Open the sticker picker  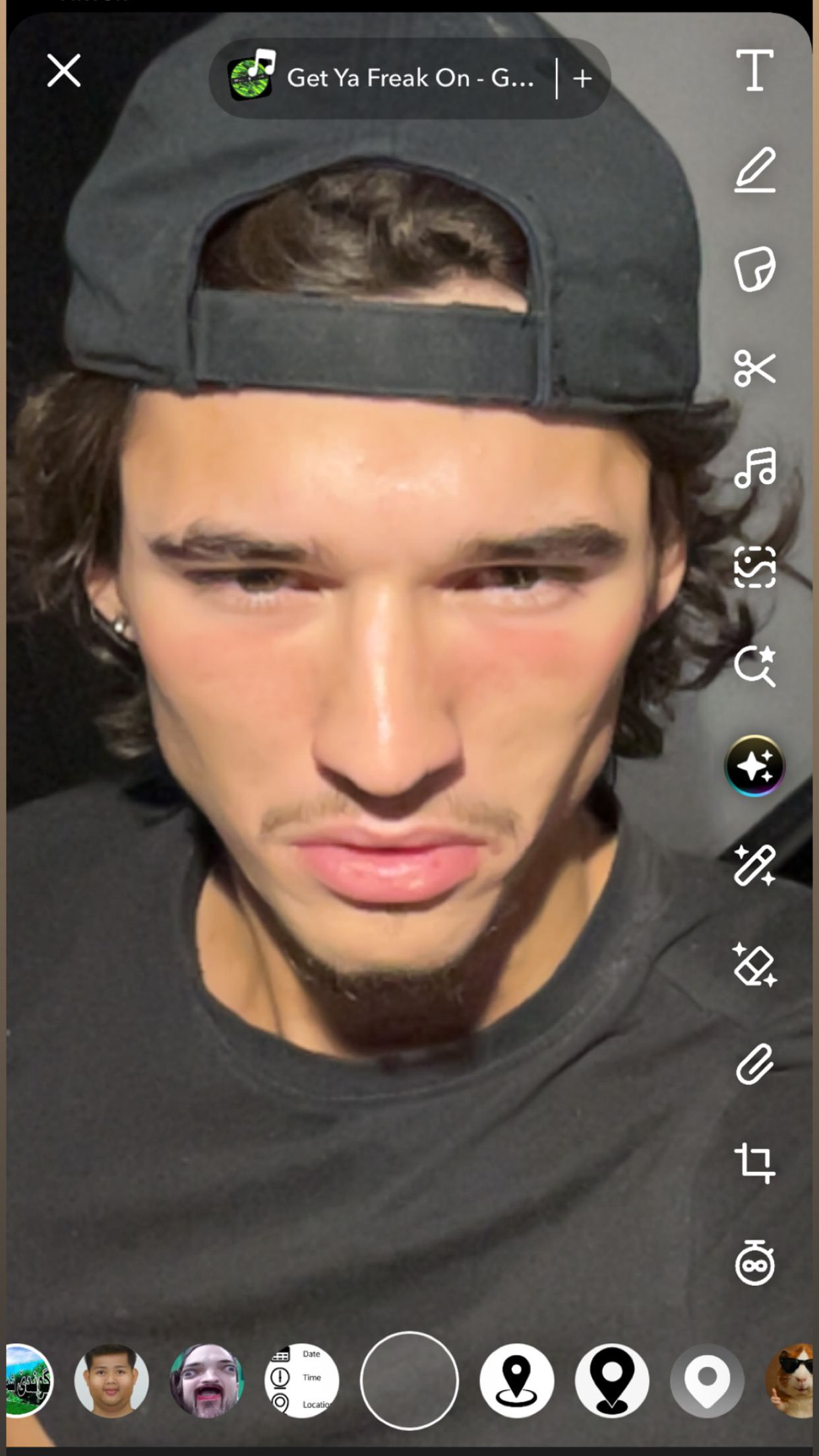[754, 269]
